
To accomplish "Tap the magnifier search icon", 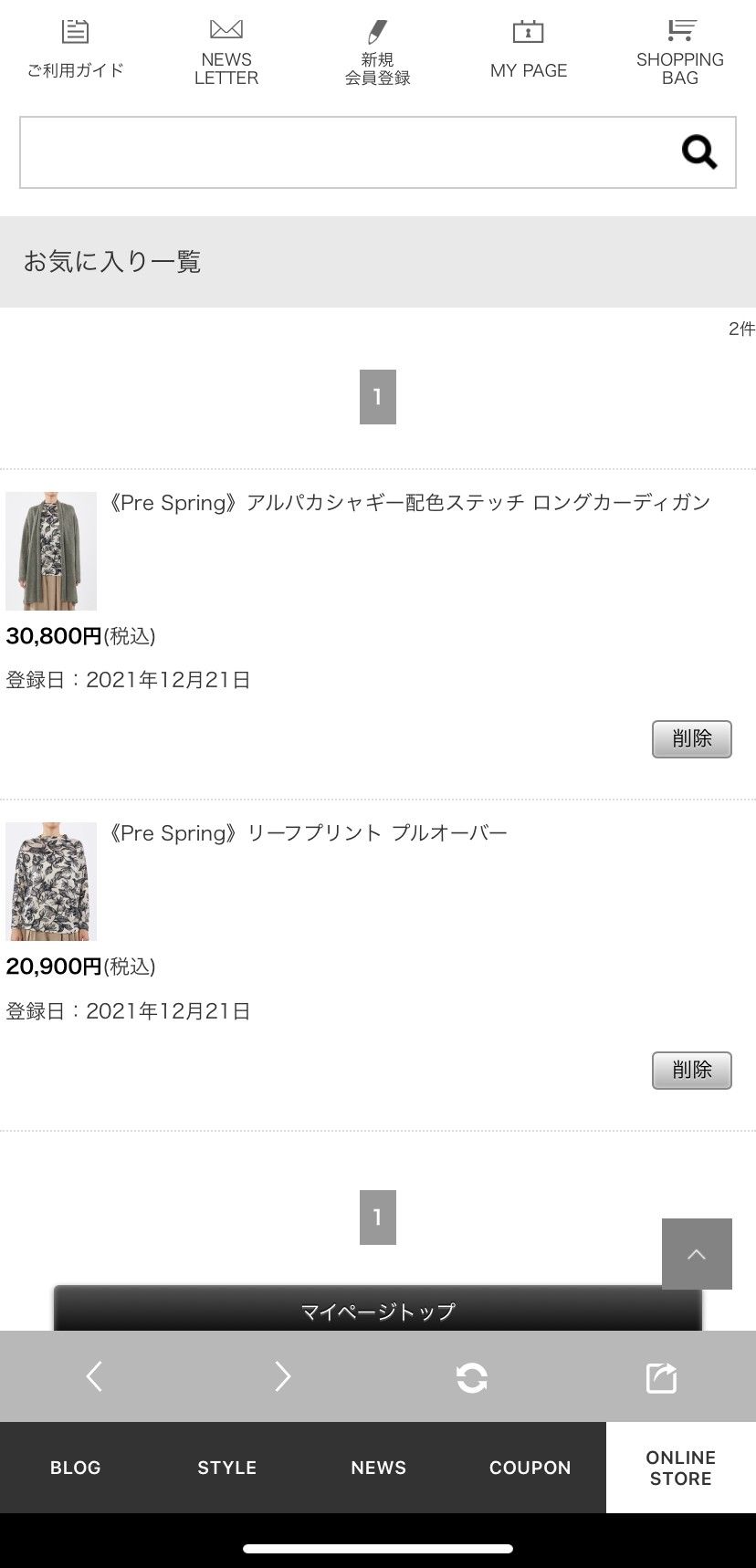I will (x=698, y=152).
